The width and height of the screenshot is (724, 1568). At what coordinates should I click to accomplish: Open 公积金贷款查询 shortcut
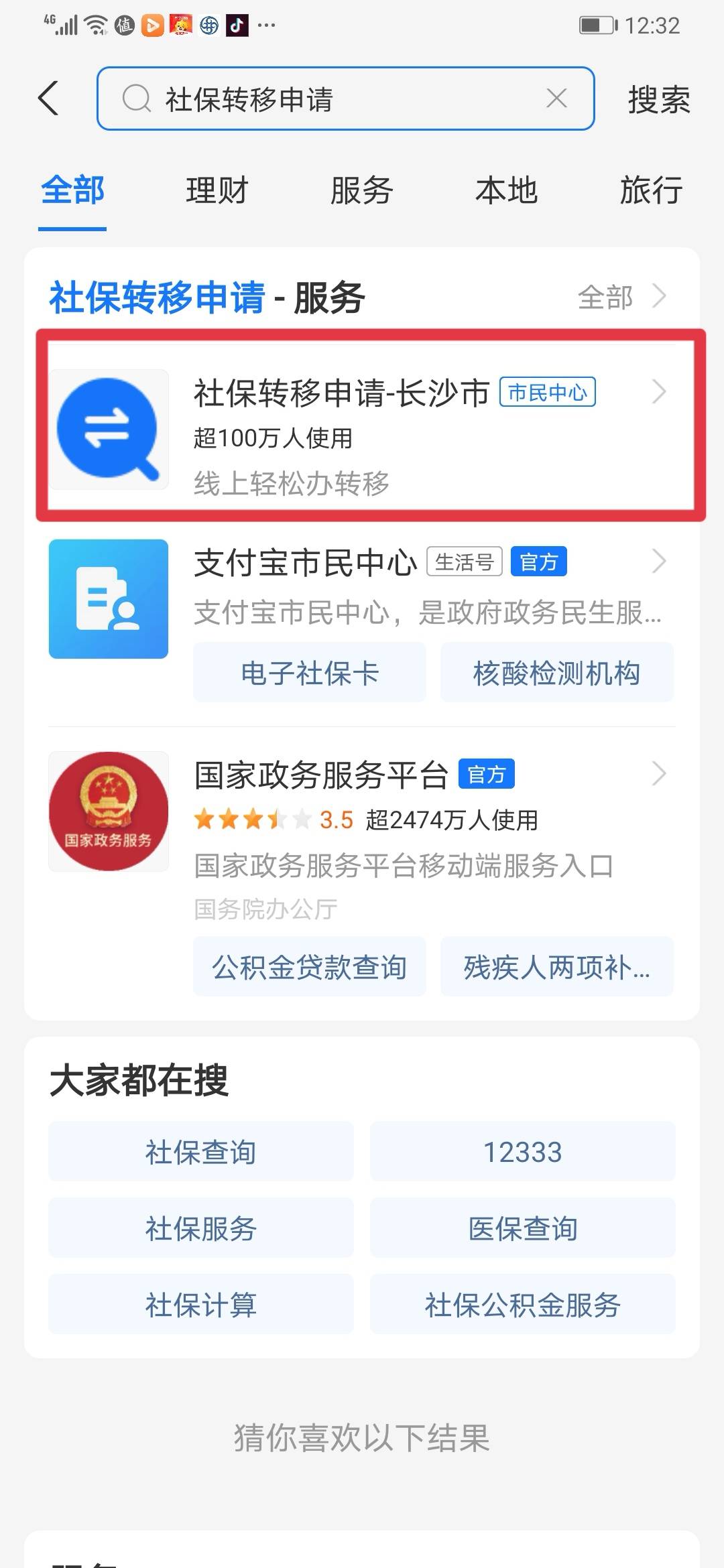[x=309, y=967]
